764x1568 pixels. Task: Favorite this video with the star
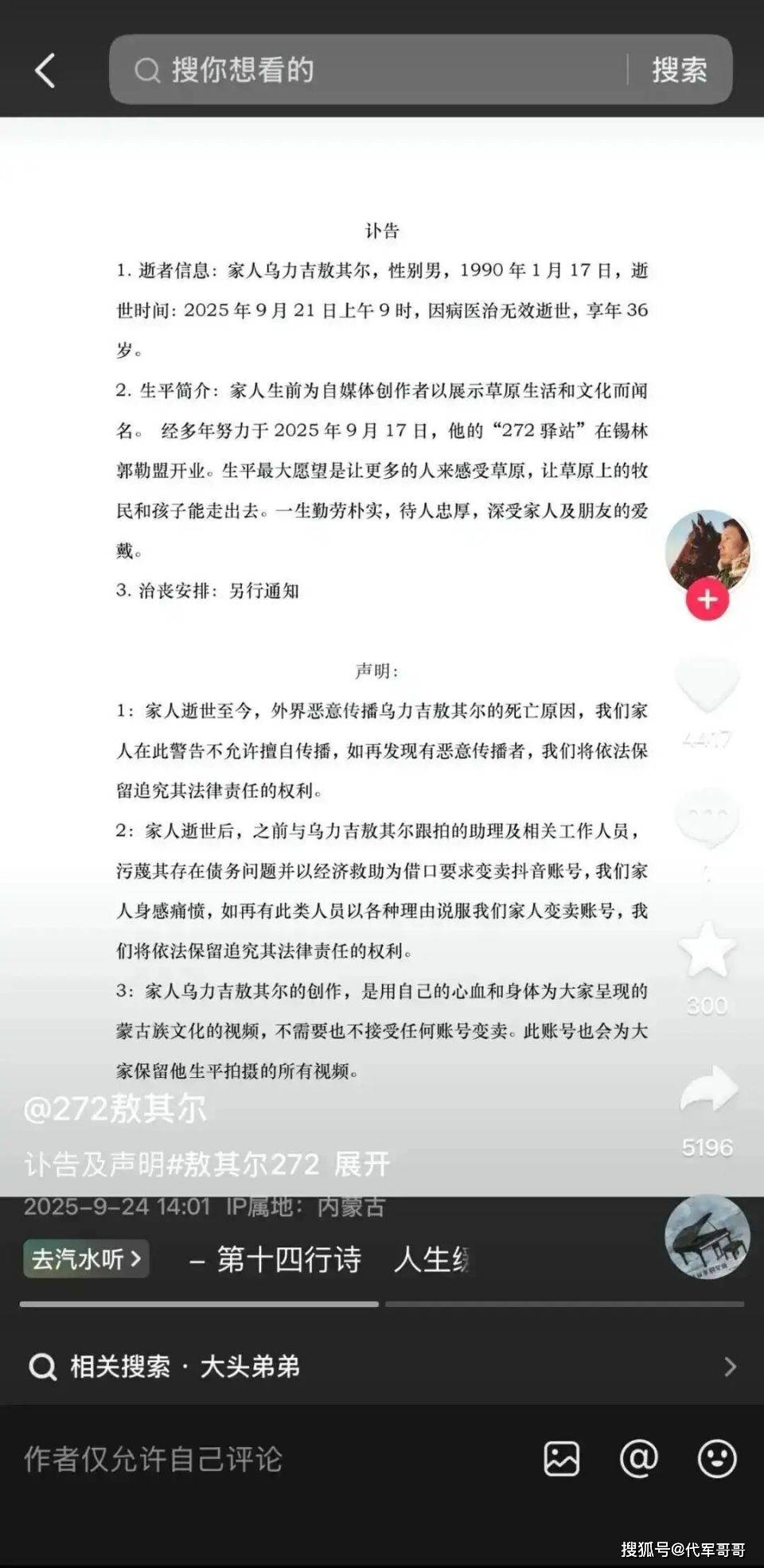(x=707, y=951)
